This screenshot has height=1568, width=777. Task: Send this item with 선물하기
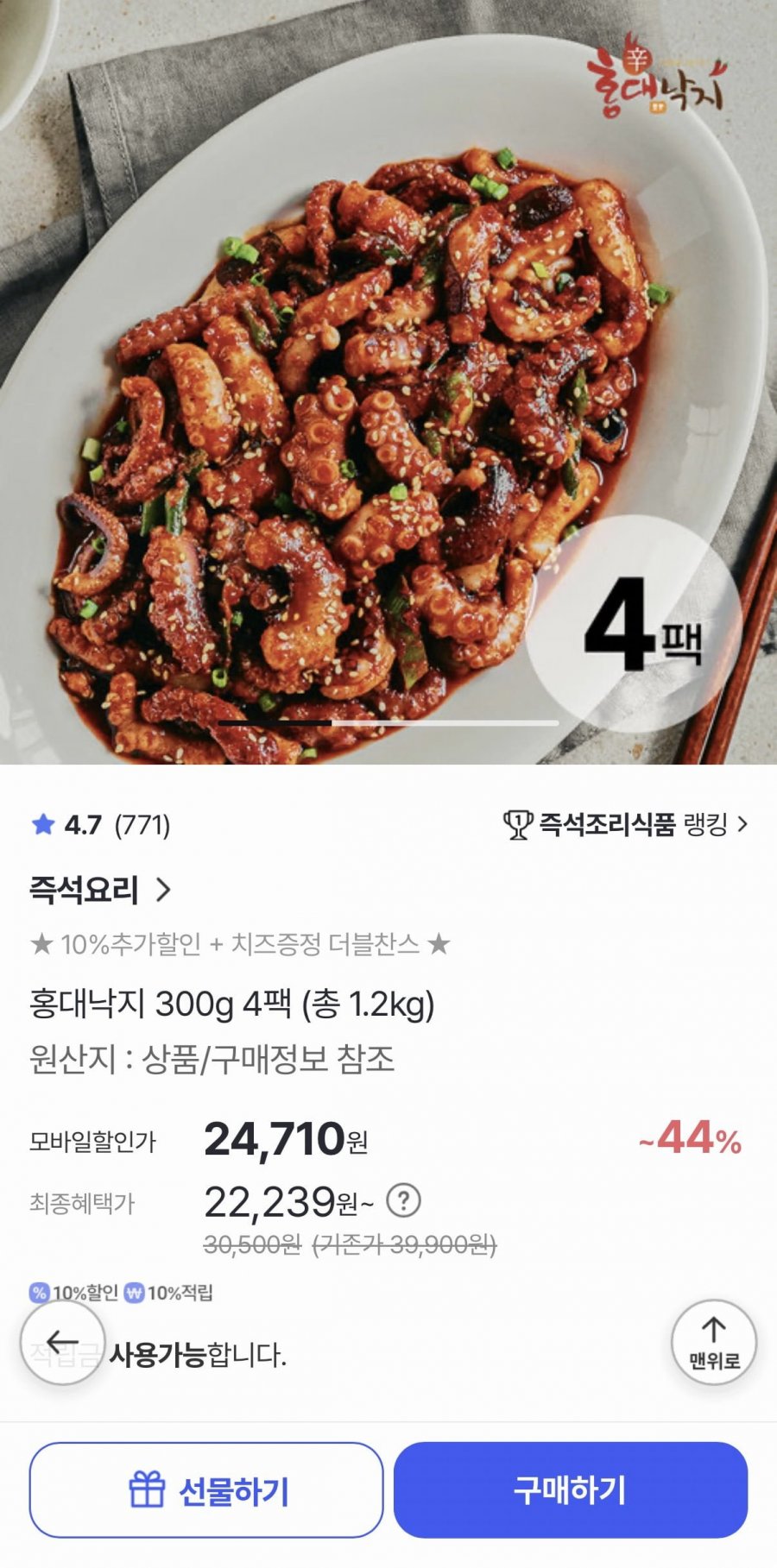pyautogui.click(x=206, y=1489)
